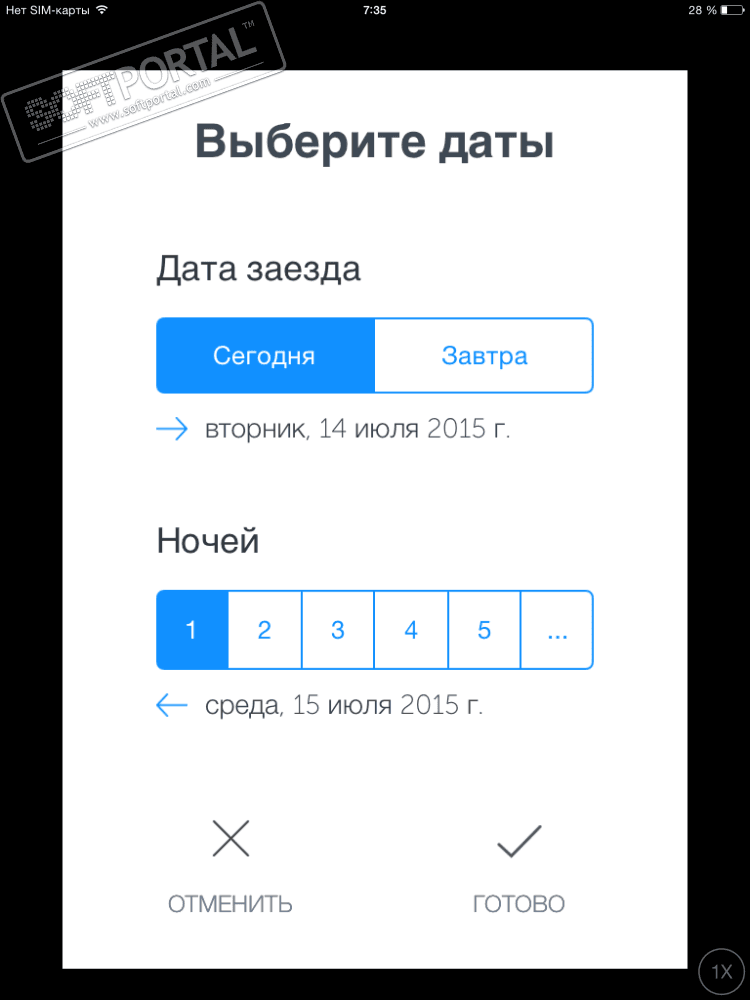
Task: Open check-in date вторник, 14 июля
Action: (x=357, y=431)
